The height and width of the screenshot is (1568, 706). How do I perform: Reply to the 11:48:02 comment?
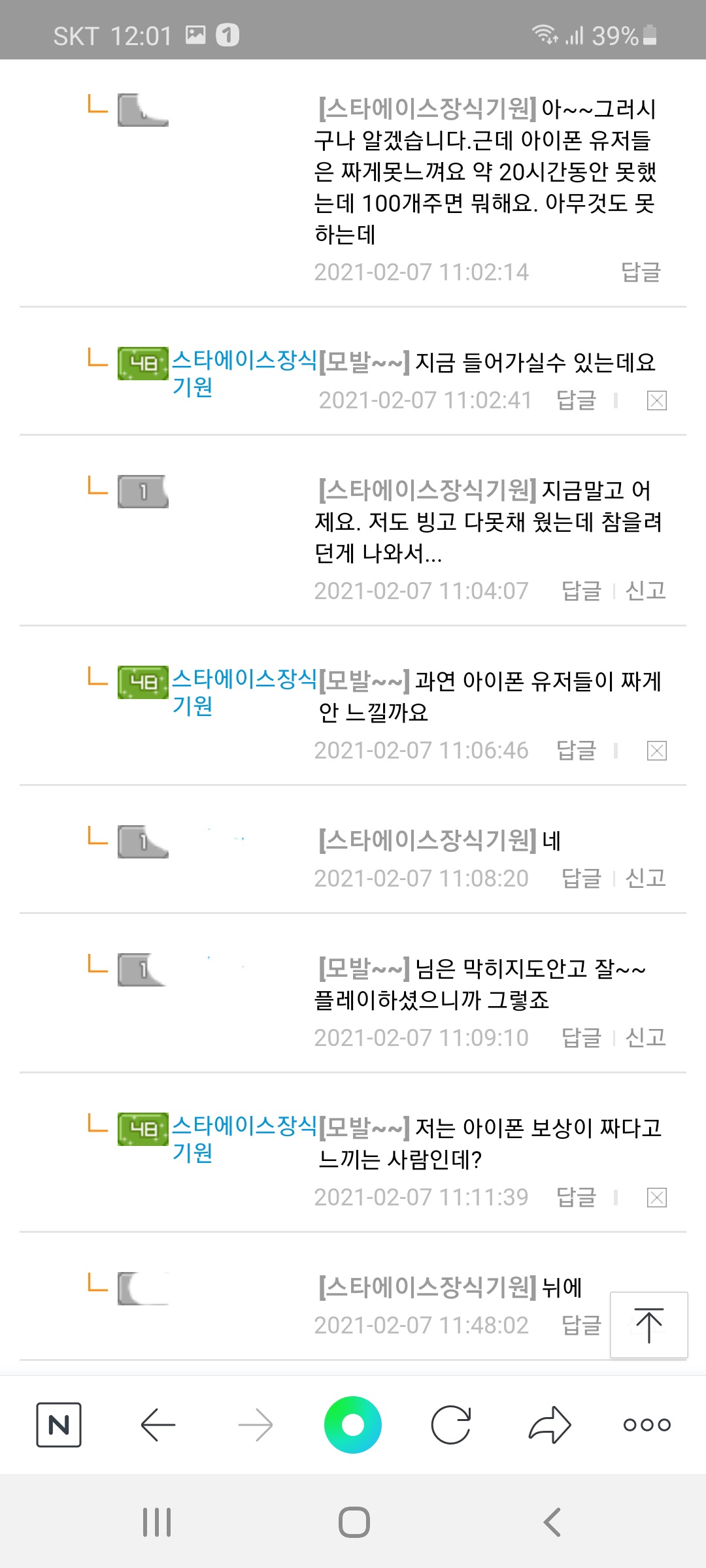click(x=581, y=1325)
